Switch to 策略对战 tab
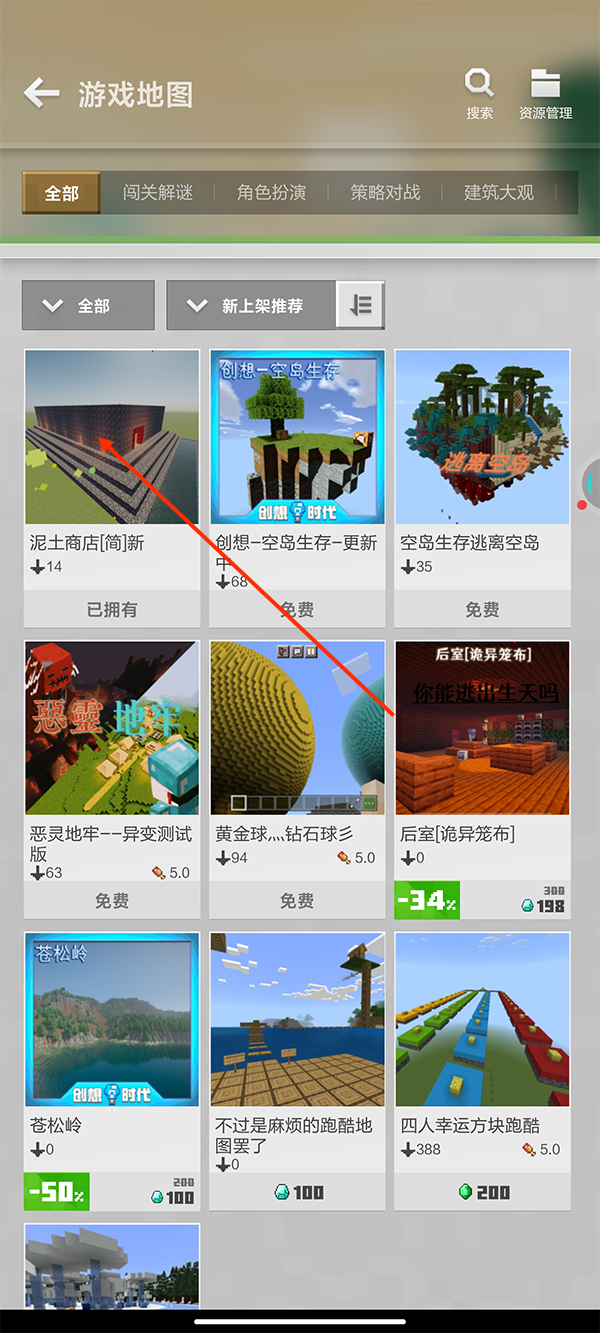The image size is (600, 1333). [x=385, y=193]
